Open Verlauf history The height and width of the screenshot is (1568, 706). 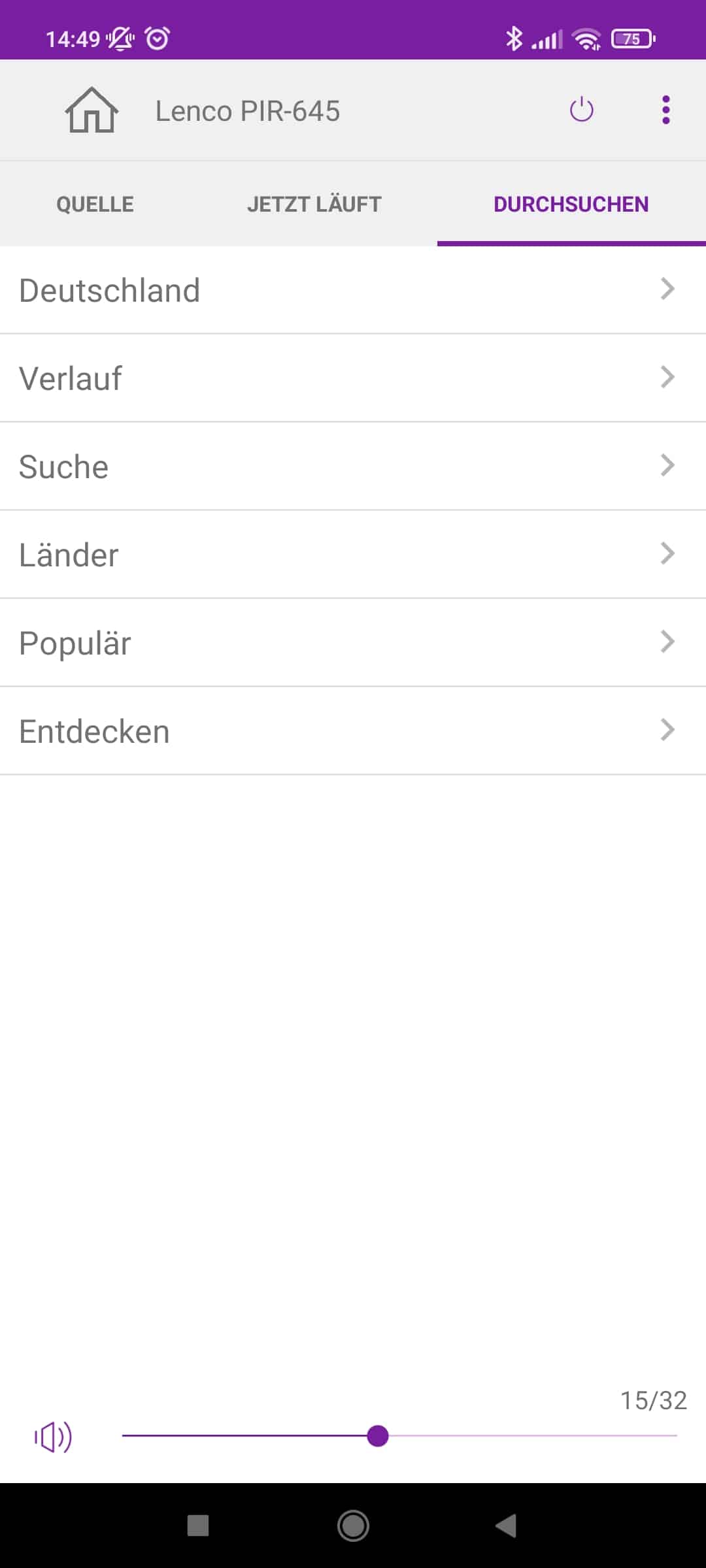[x=353, y=378]
